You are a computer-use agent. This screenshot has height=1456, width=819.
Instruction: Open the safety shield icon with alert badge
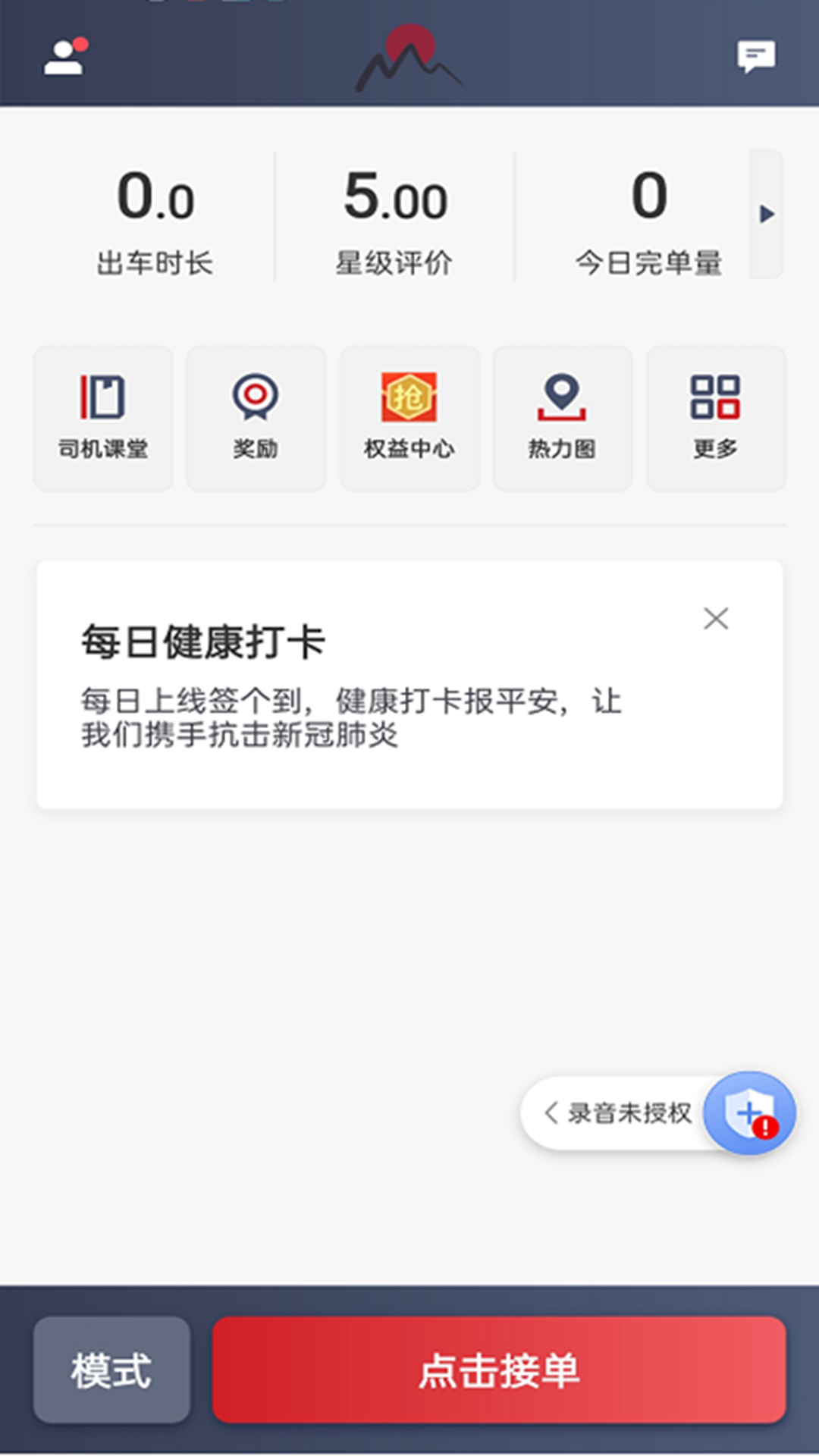(x=749, y=1112)
